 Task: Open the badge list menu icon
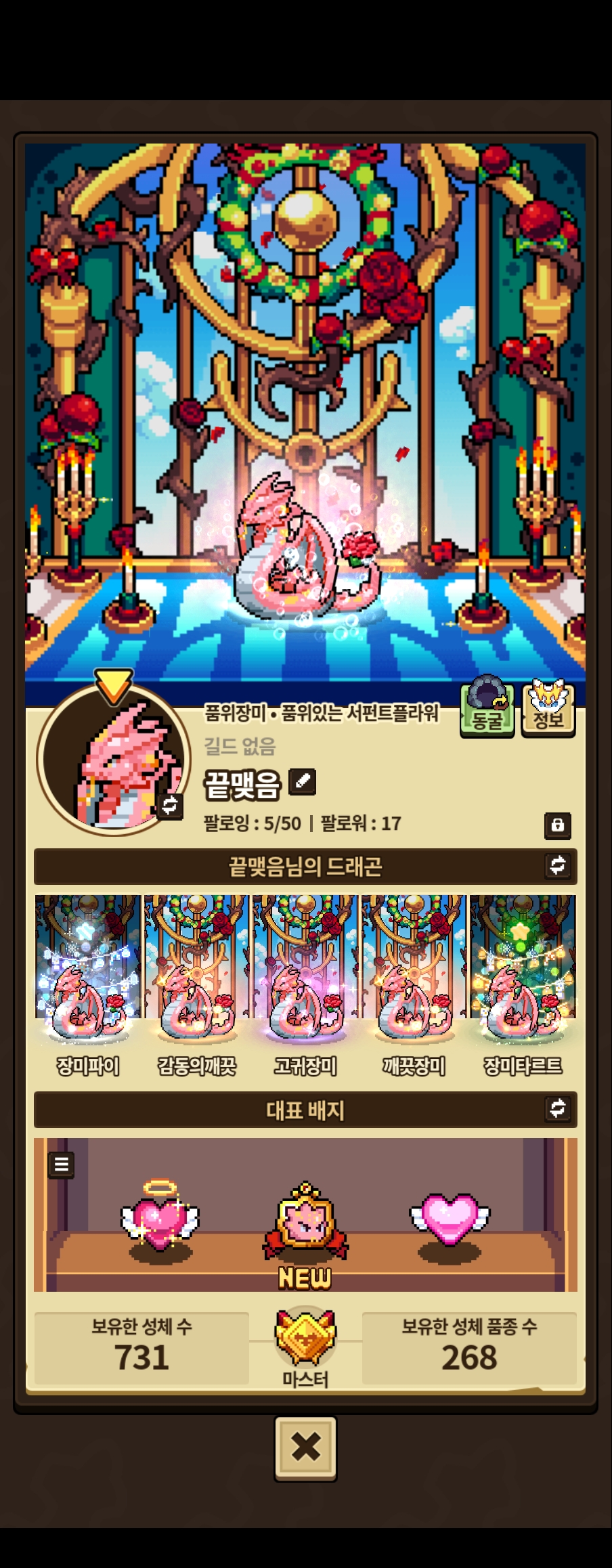click(x=61, y=1165)
